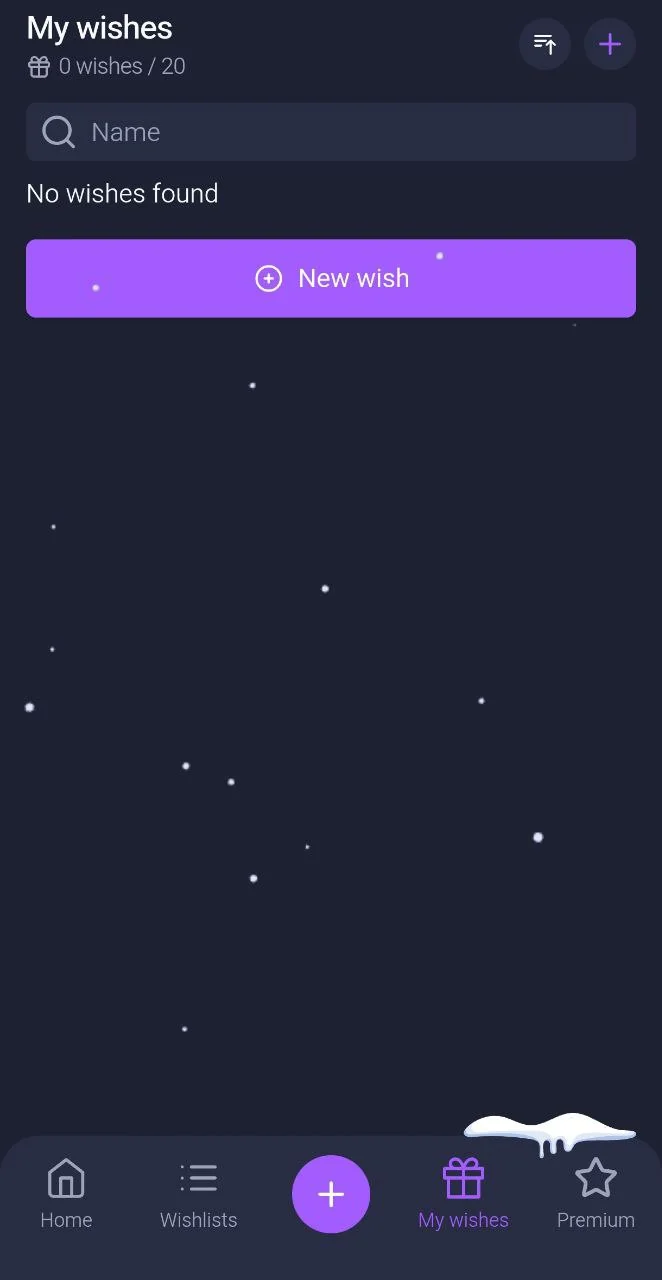The width and height of the screenshot is (662, 1280).
Task: Create a wish with New wish button
Action: coord(331,278)
